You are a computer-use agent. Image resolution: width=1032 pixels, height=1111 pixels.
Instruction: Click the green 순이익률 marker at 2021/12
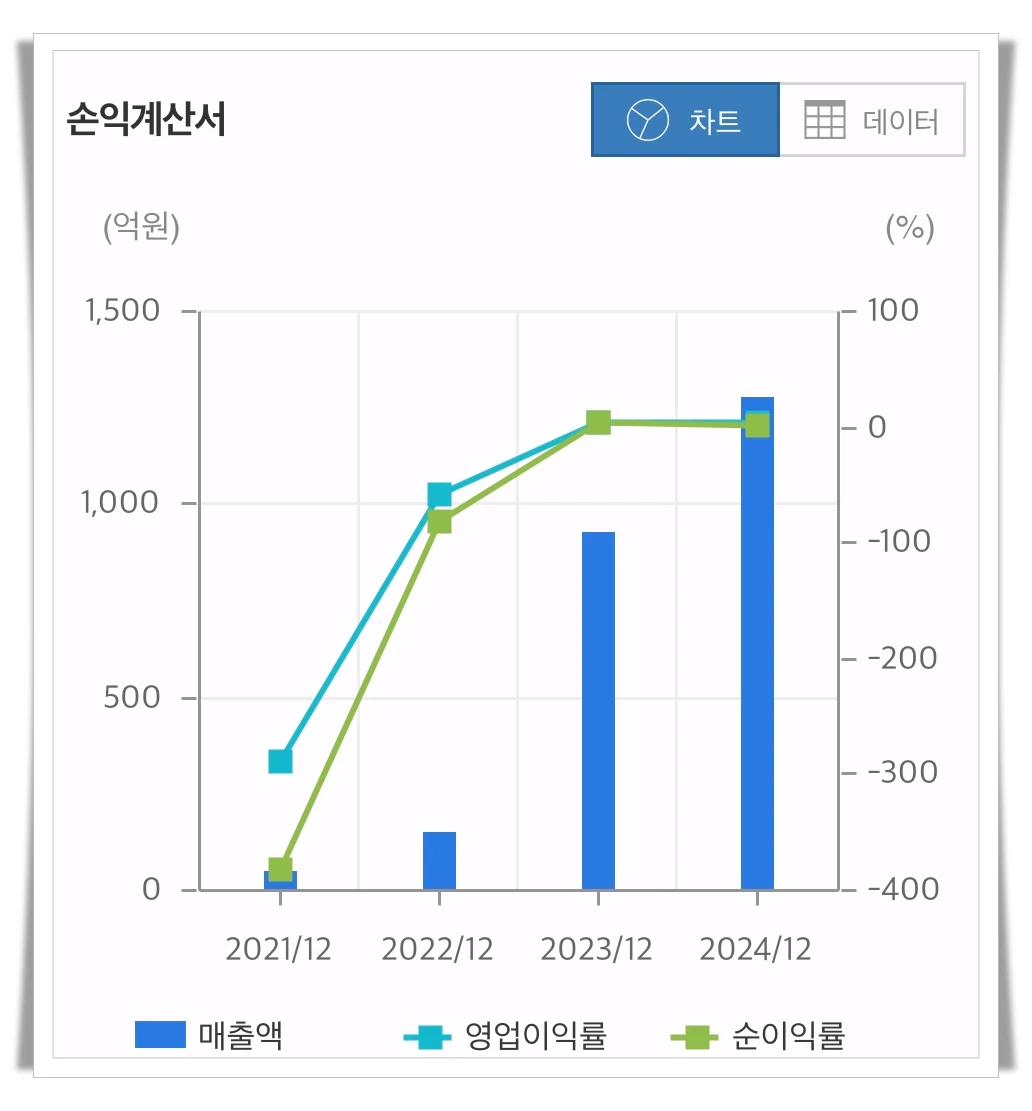tap(278, 866)
